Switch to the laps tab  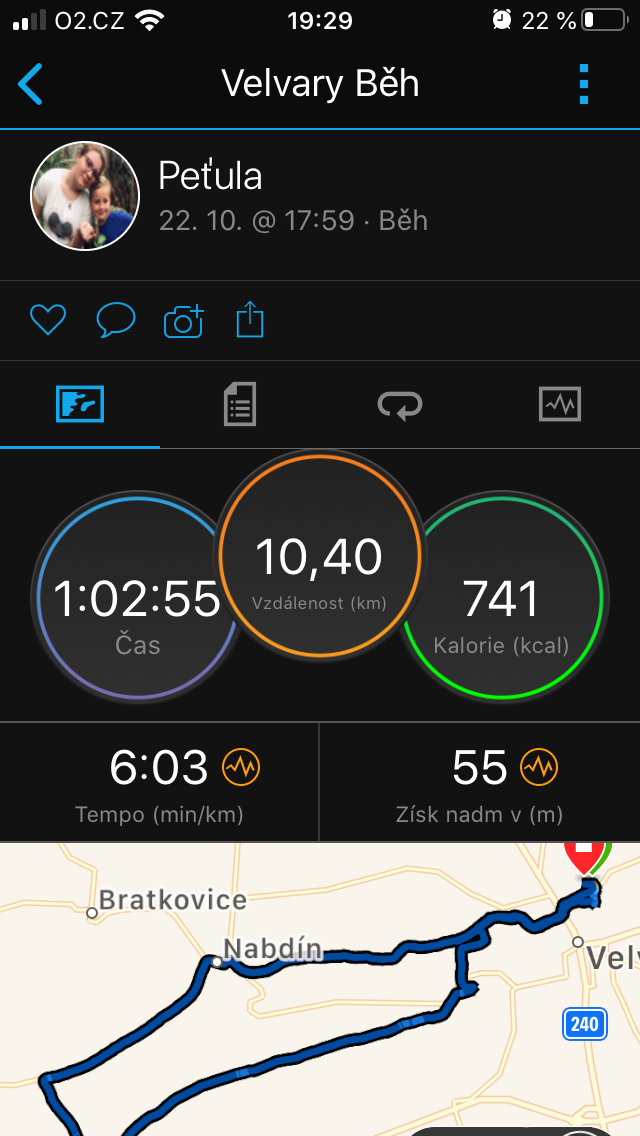pyautogui.click(x=400, y=404)
